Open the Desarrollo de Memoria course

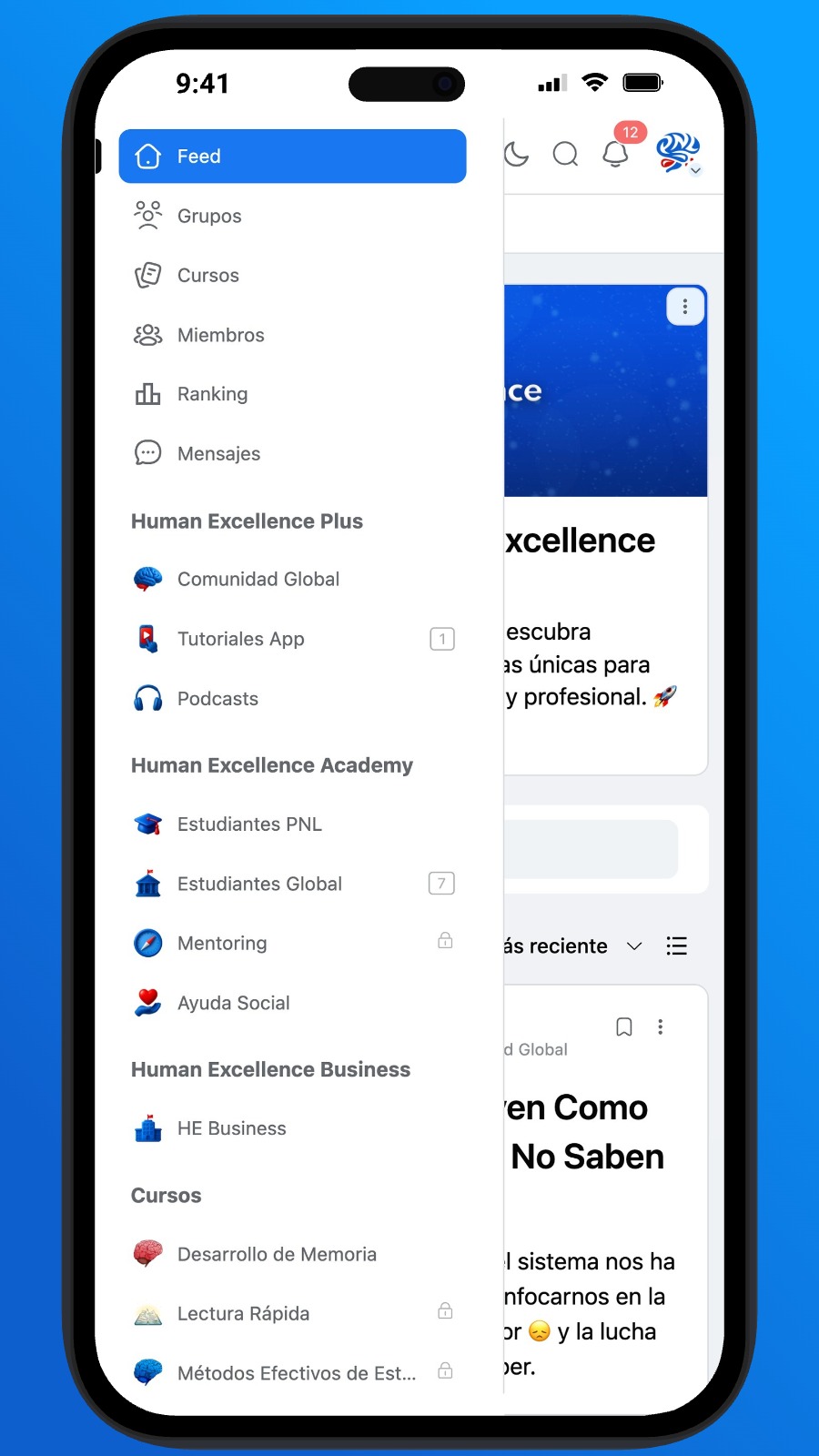point(277,1254)
